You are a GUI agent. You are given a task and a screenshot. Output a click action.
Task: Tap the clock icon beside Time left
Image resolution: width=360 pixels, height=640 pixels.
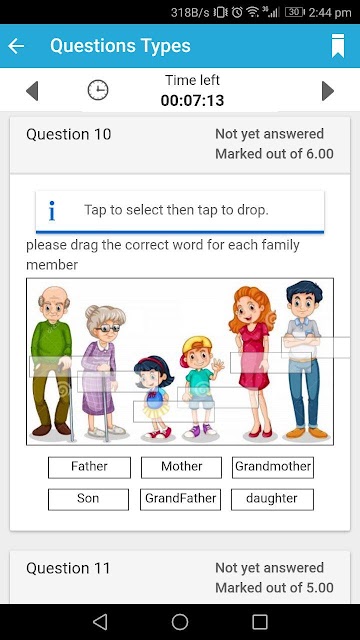click(x=98, y=90)
